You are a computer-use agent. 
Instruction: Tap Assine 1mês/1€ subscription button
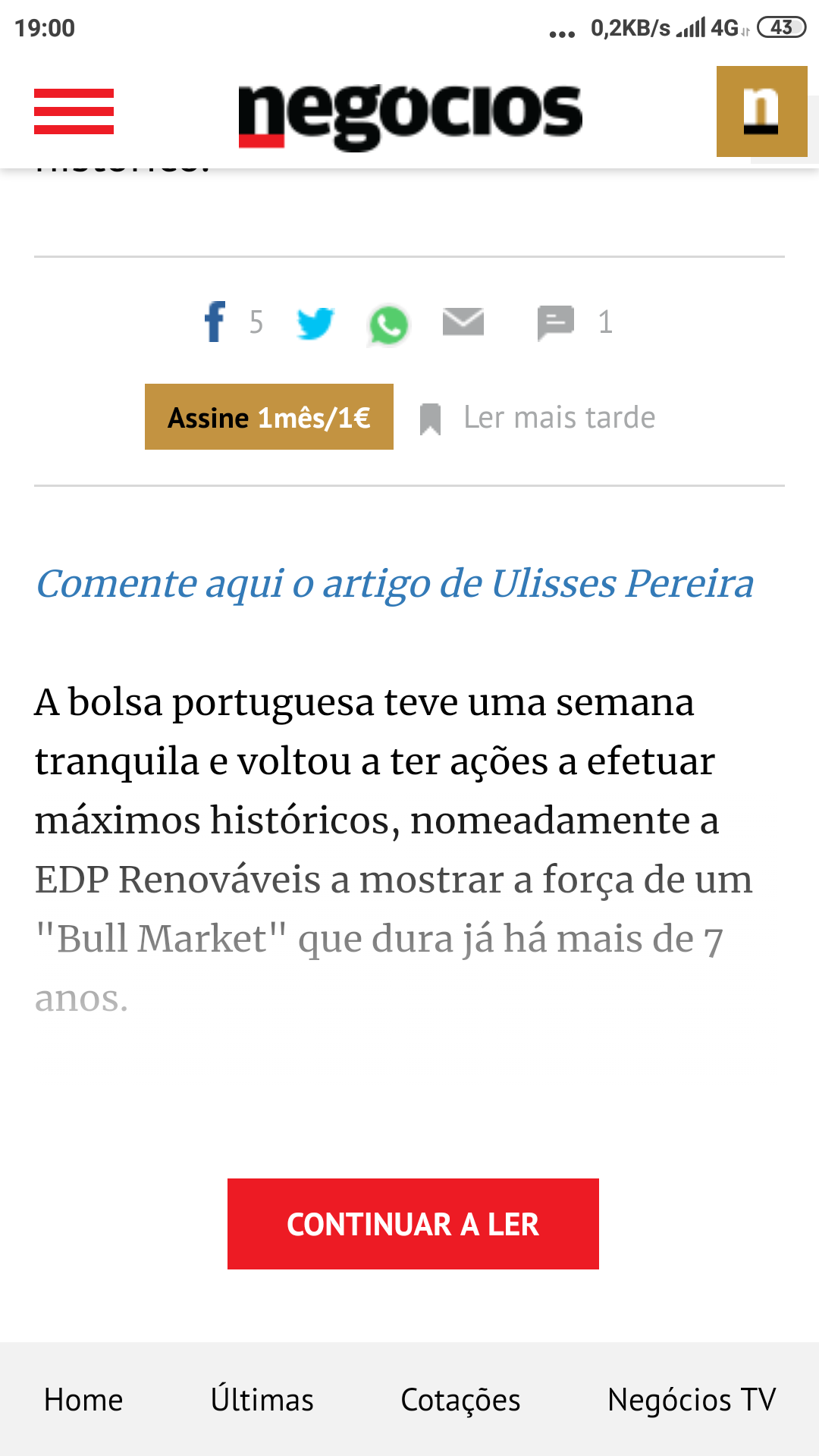(269, 417)
